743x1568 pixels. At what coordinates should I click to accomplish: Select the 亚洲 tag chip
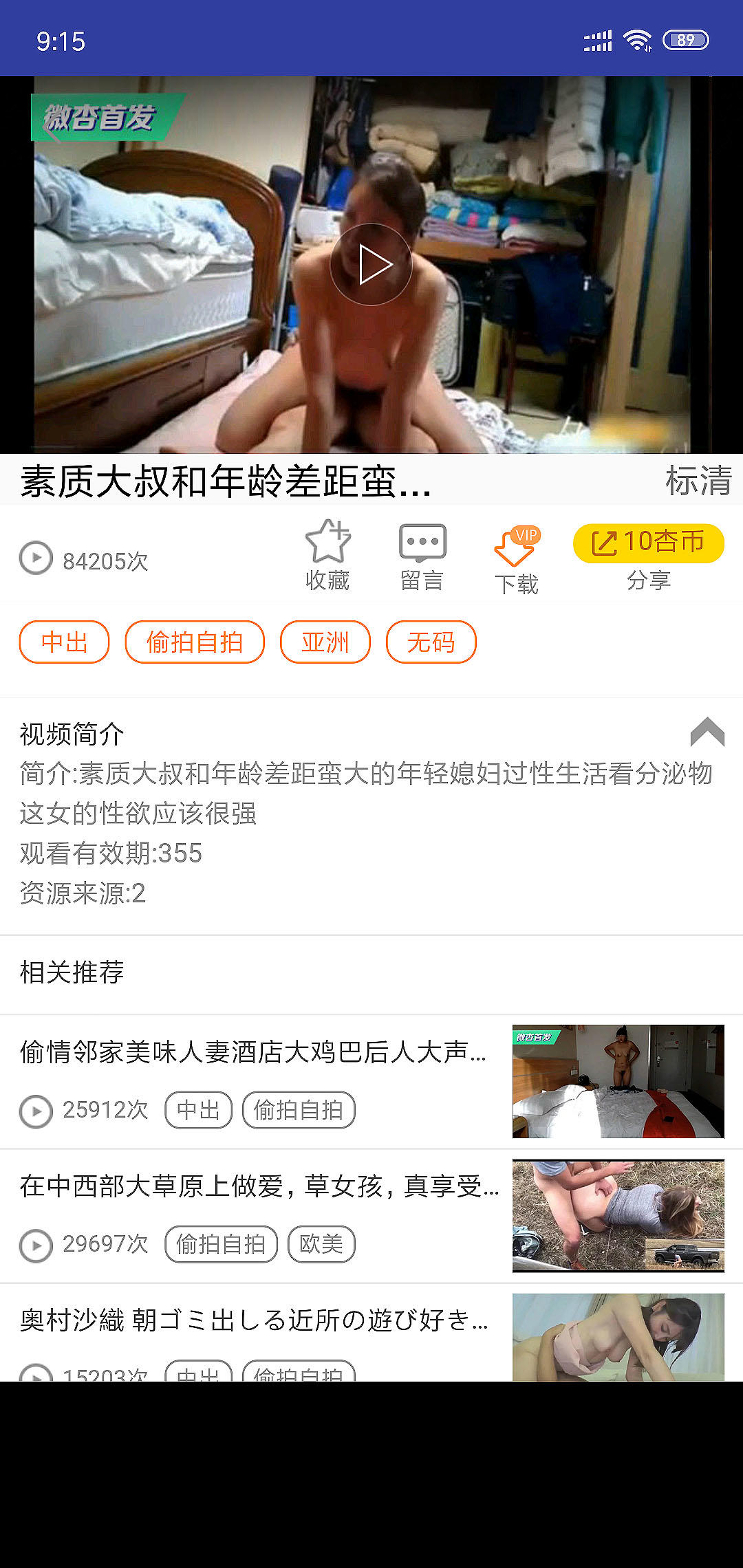[x=325, y=642]
